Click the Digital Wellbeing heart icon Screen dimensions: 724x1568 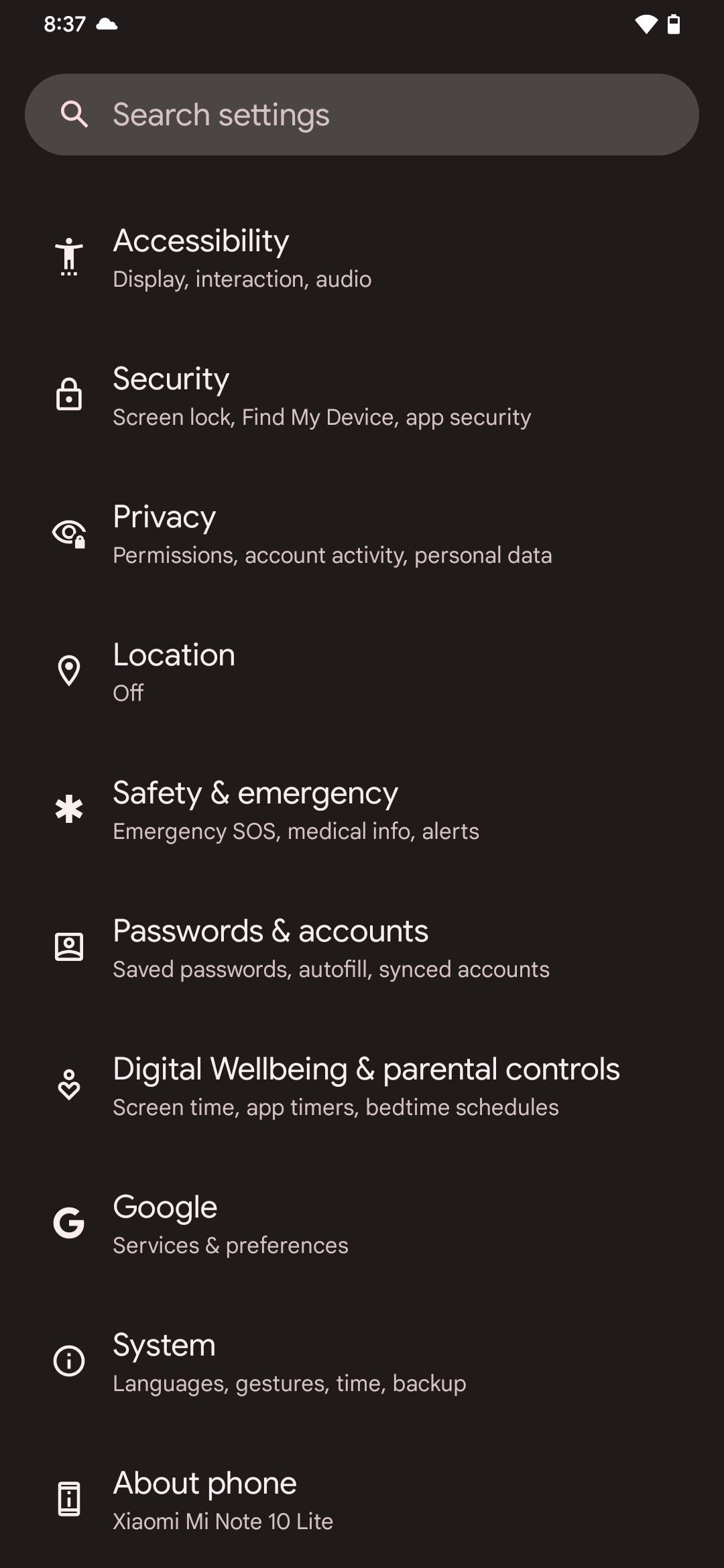pos(69,1086)
